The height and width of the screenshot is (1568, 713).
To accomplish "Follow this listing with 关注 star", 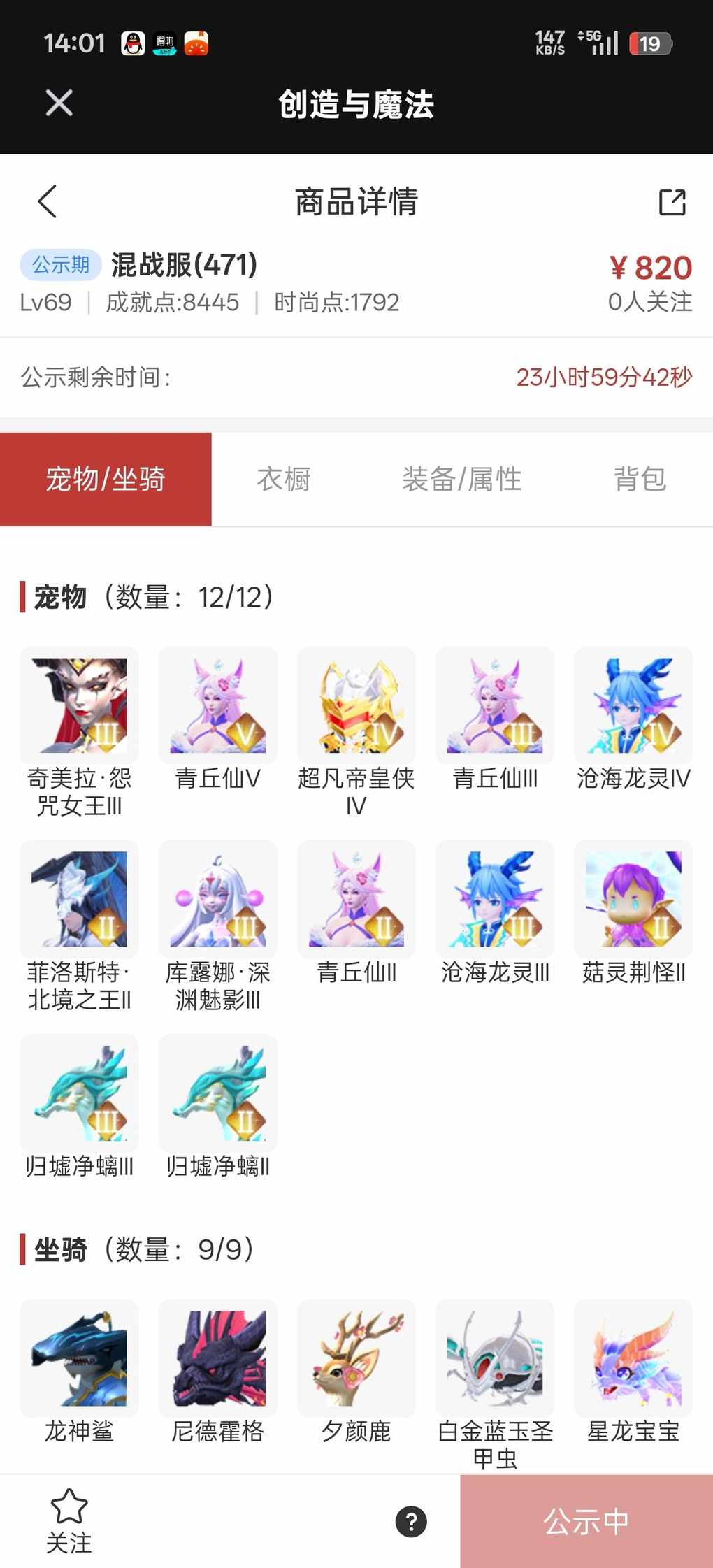I will [x=69, y=1520].
